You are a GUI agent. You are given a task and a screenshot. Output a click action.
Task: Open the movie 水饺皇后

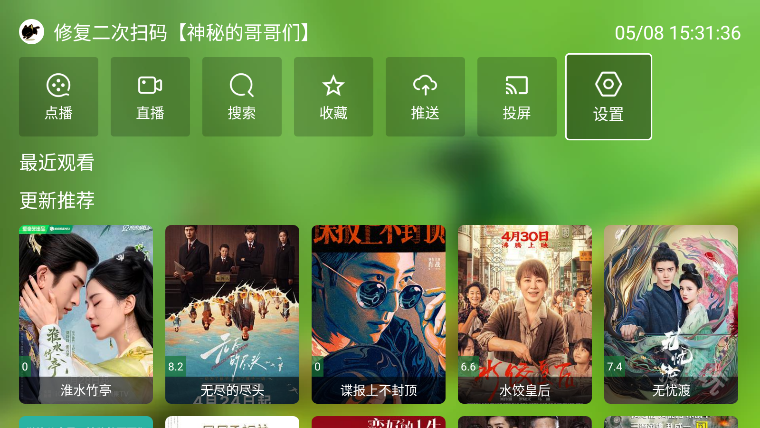[x=525, y=313]
